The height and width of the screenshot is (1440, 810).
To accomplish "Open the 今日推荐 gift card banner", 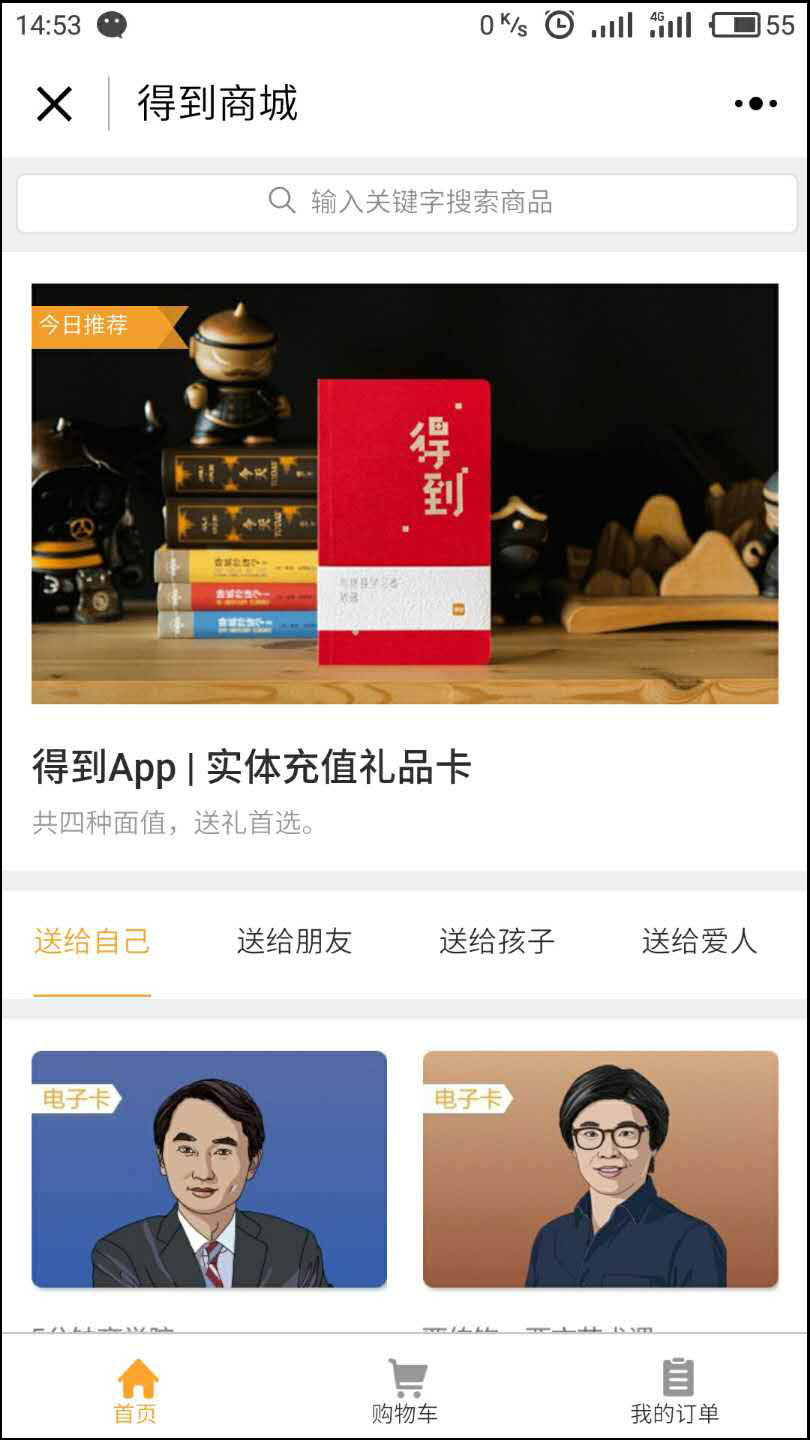I will pos(405,494).
